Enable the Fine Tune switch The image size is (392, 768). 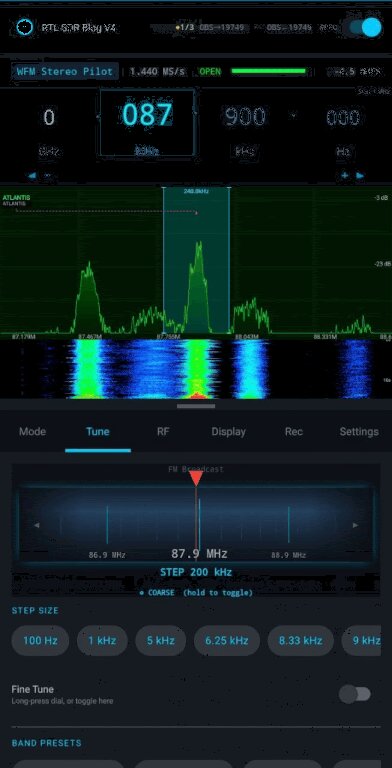pos(355,694)
